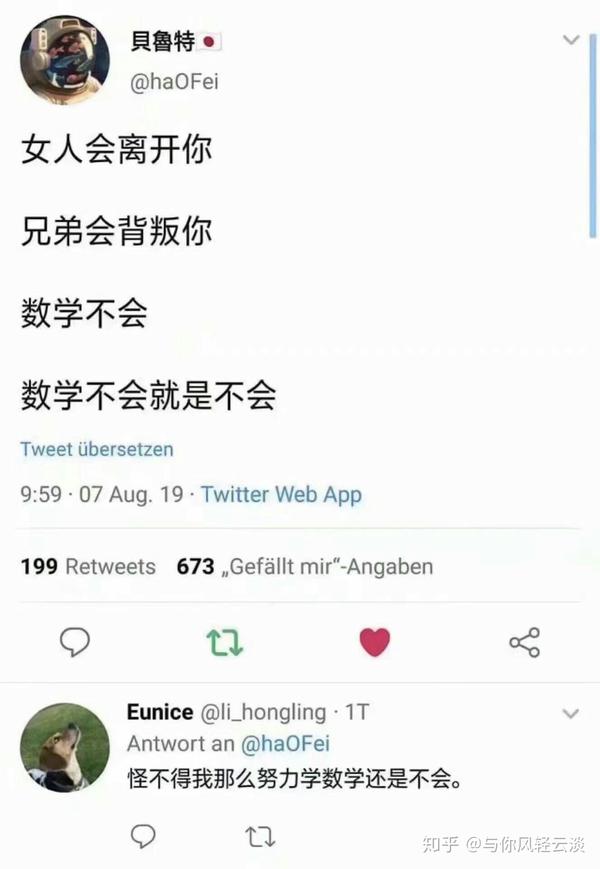Reply to Eunice's comment
Screen dimensions: 600x869
coord(144,836)
